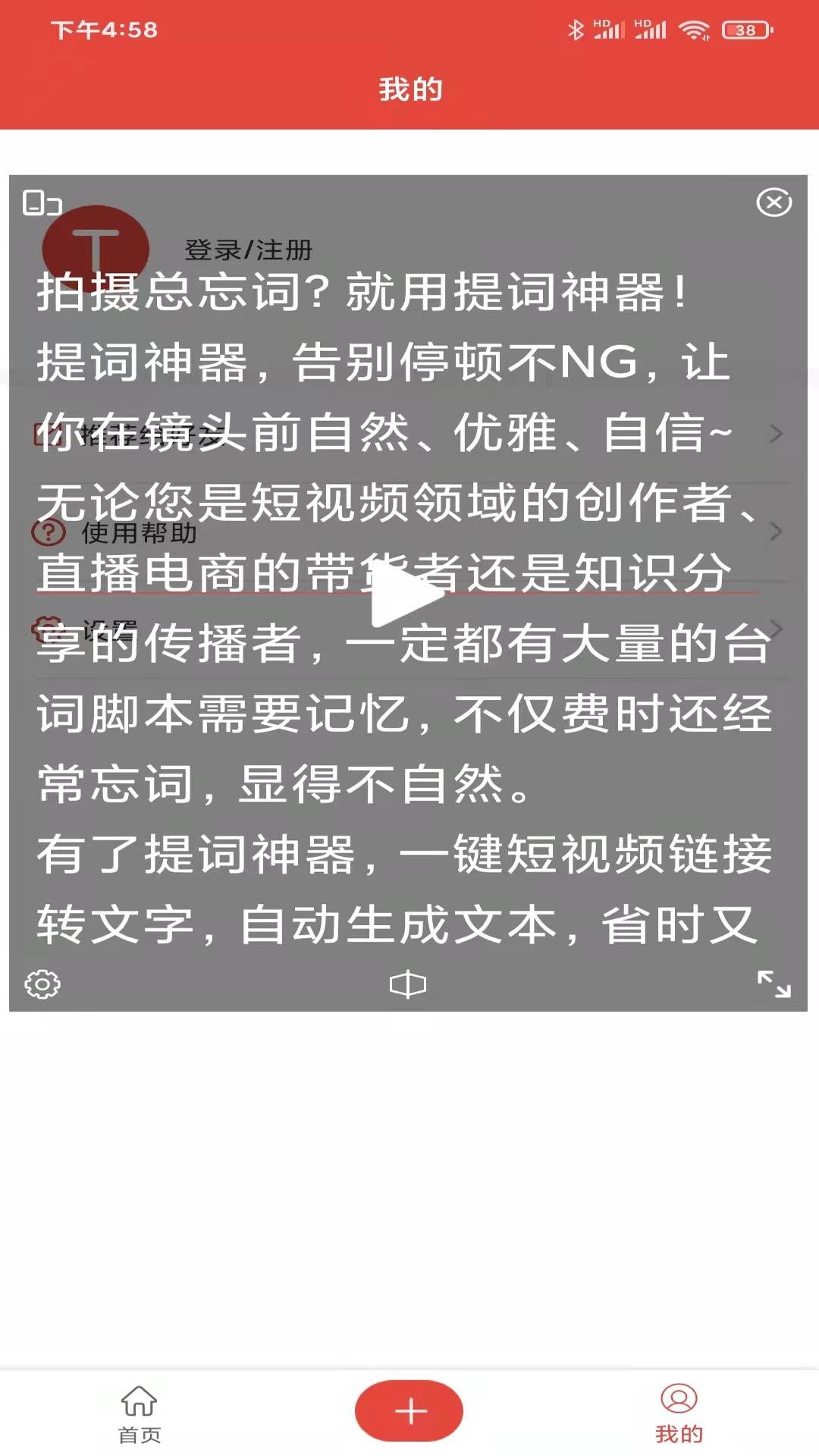Create new script with plus button
The image size is (819, 1456).
409,1410
